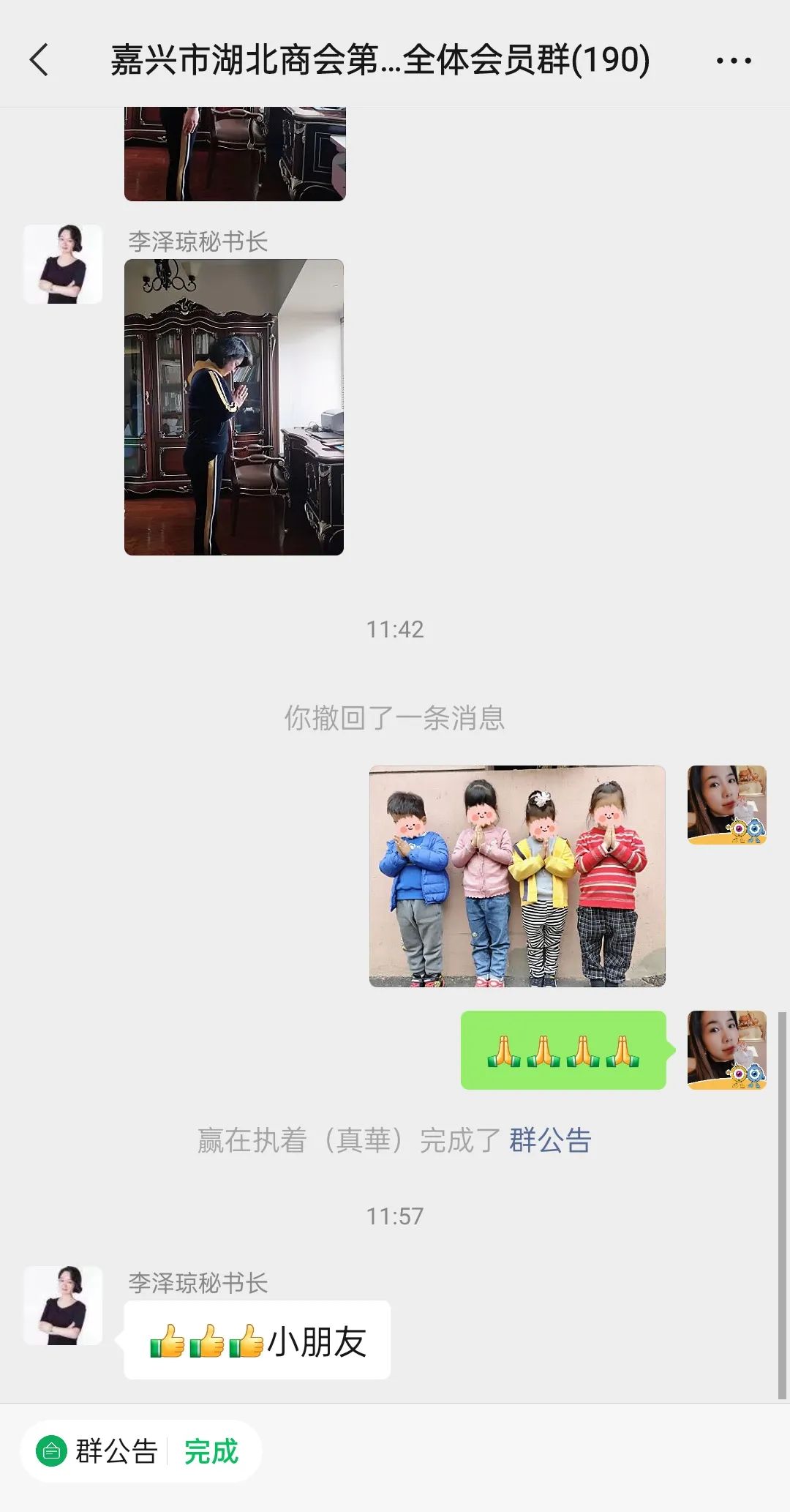
Task: Open the chat's three-dot options menu
Action: click(x=733, y=61)
